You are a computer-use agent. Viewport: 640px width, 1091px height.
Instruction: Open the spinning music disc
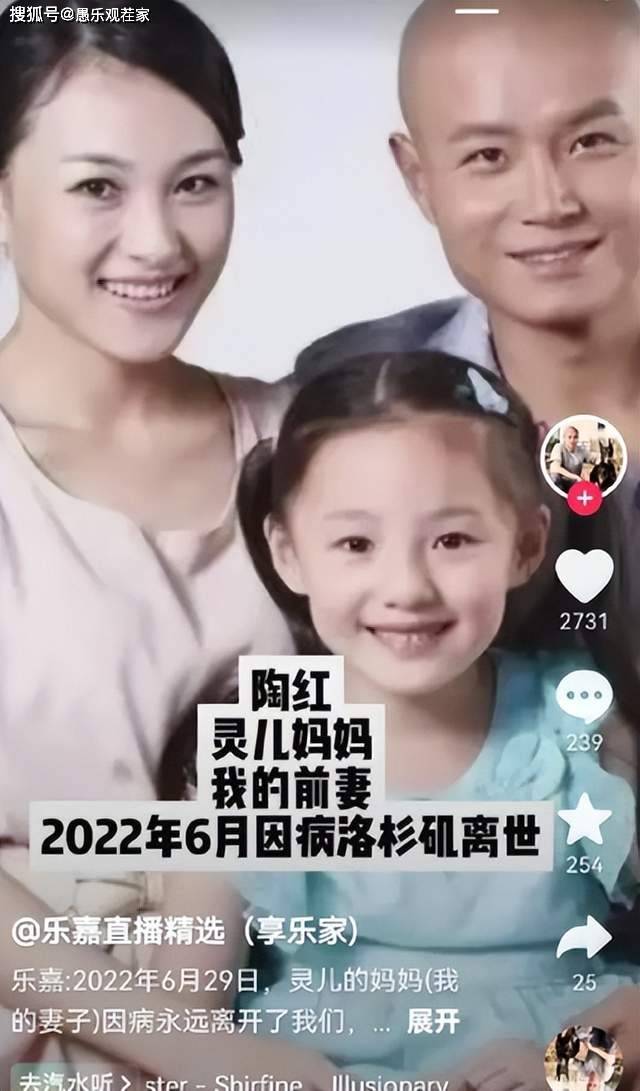tap(584, 1060)
